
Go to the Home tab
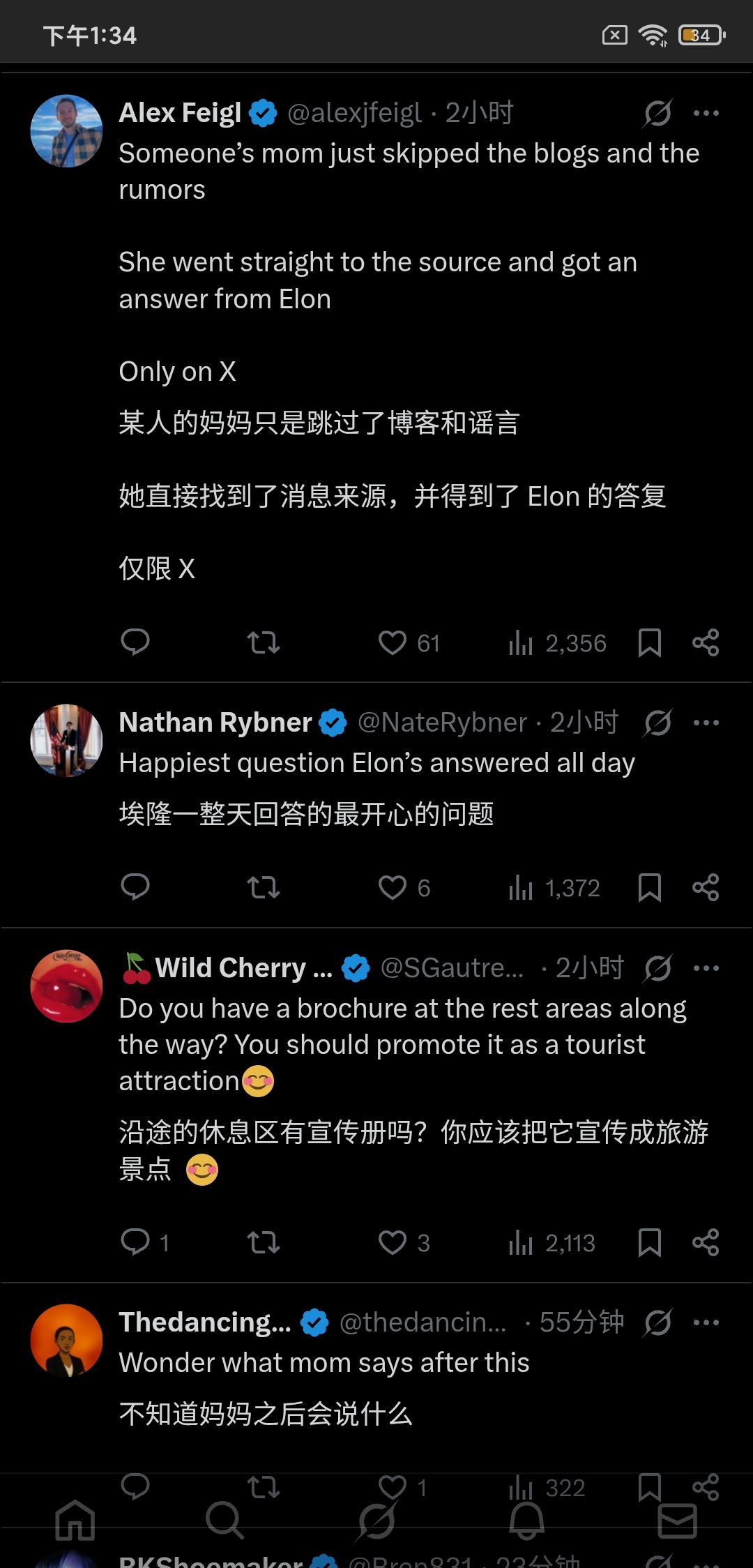75,1520
